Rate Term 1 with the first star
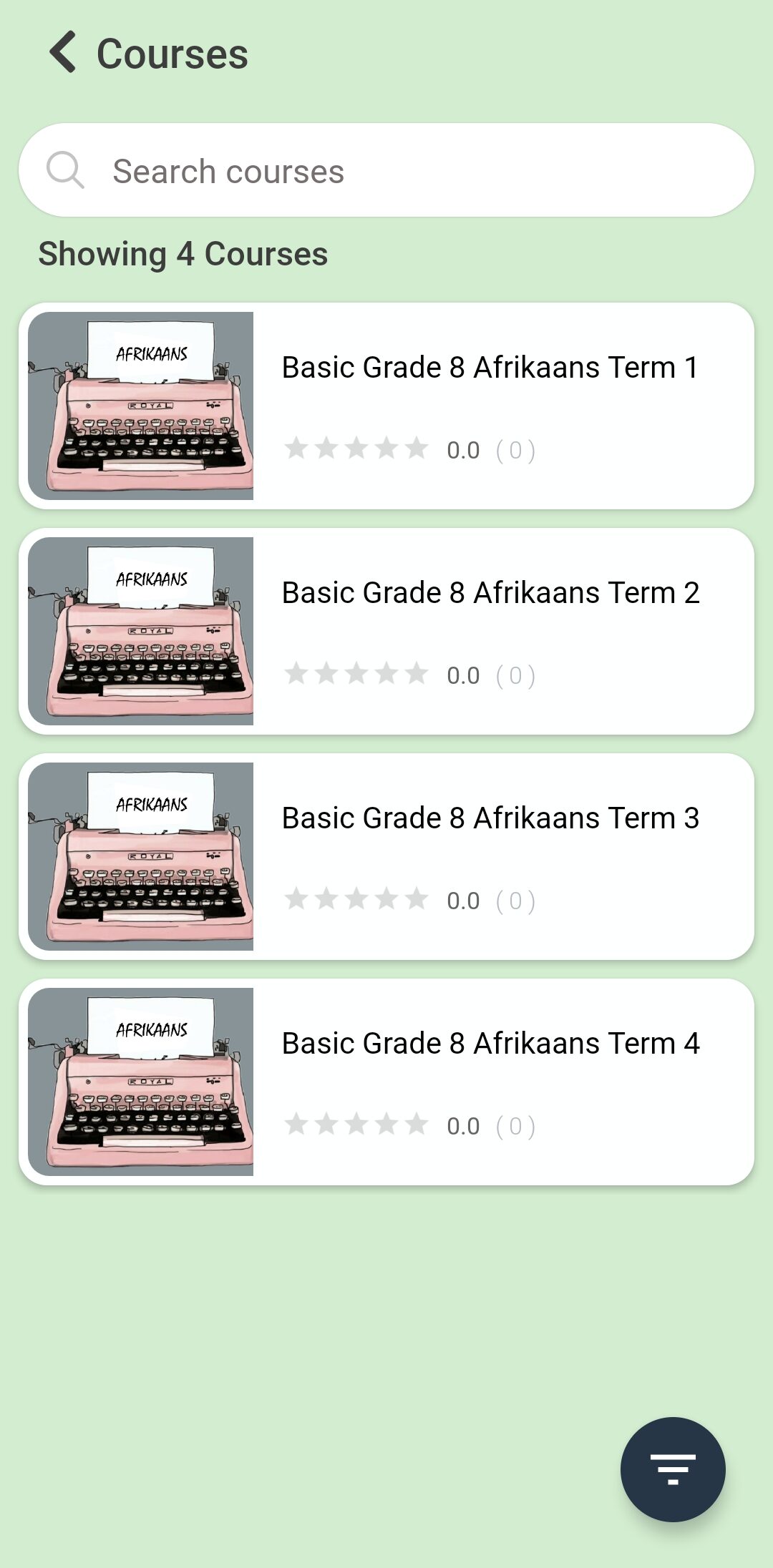This screenshot has height=1568, width=773. [x=296, y=449]
